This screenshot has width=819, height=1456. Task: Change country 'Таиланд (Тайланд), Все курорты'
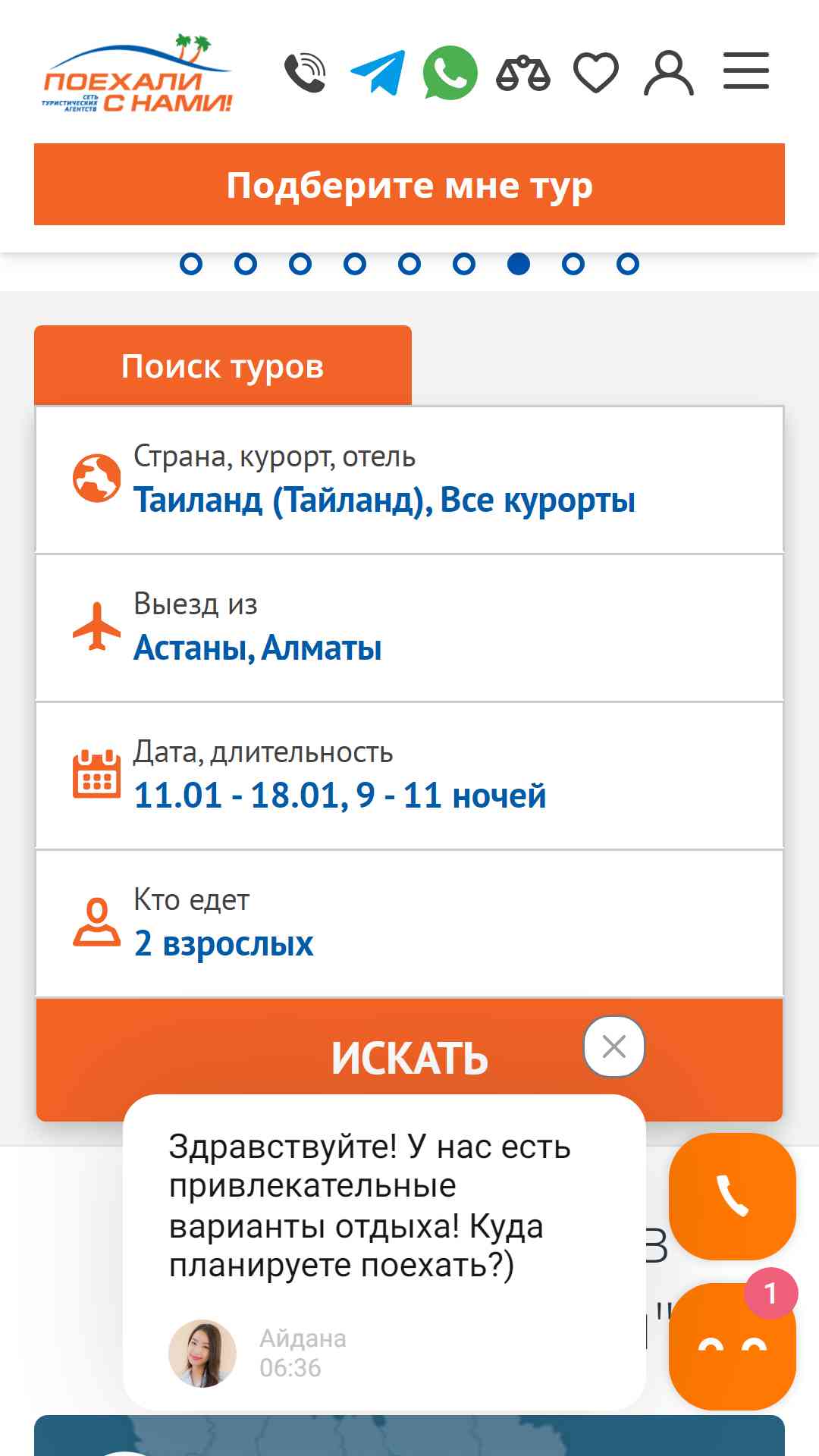coord(409,480)
